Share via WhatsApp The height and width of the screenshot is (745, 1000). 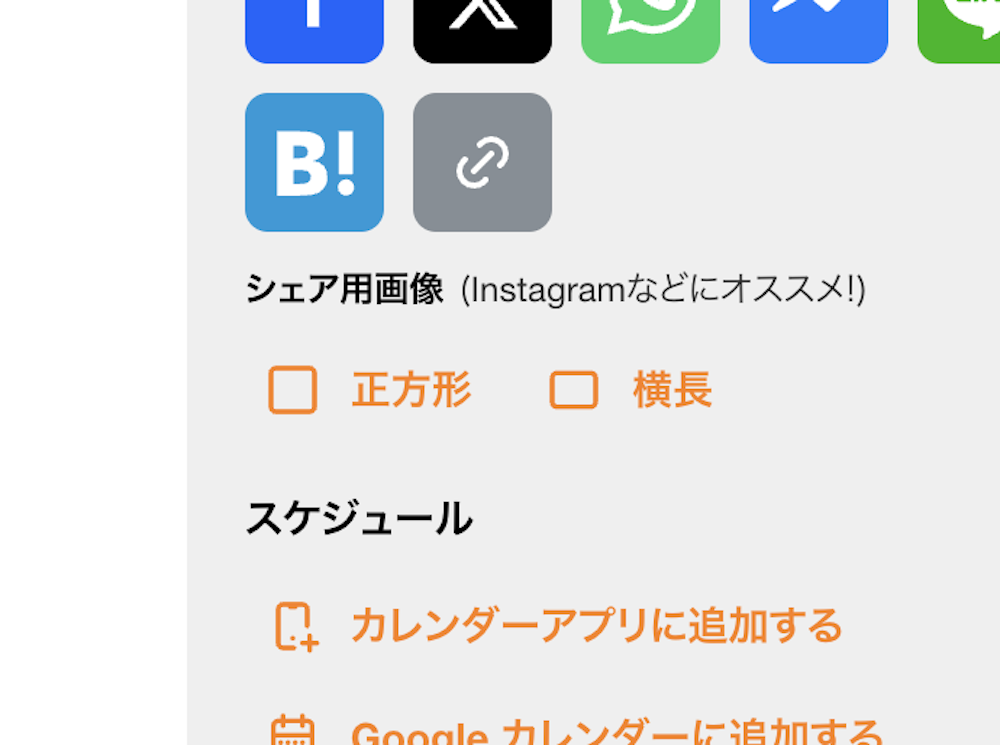pos(650,30)
